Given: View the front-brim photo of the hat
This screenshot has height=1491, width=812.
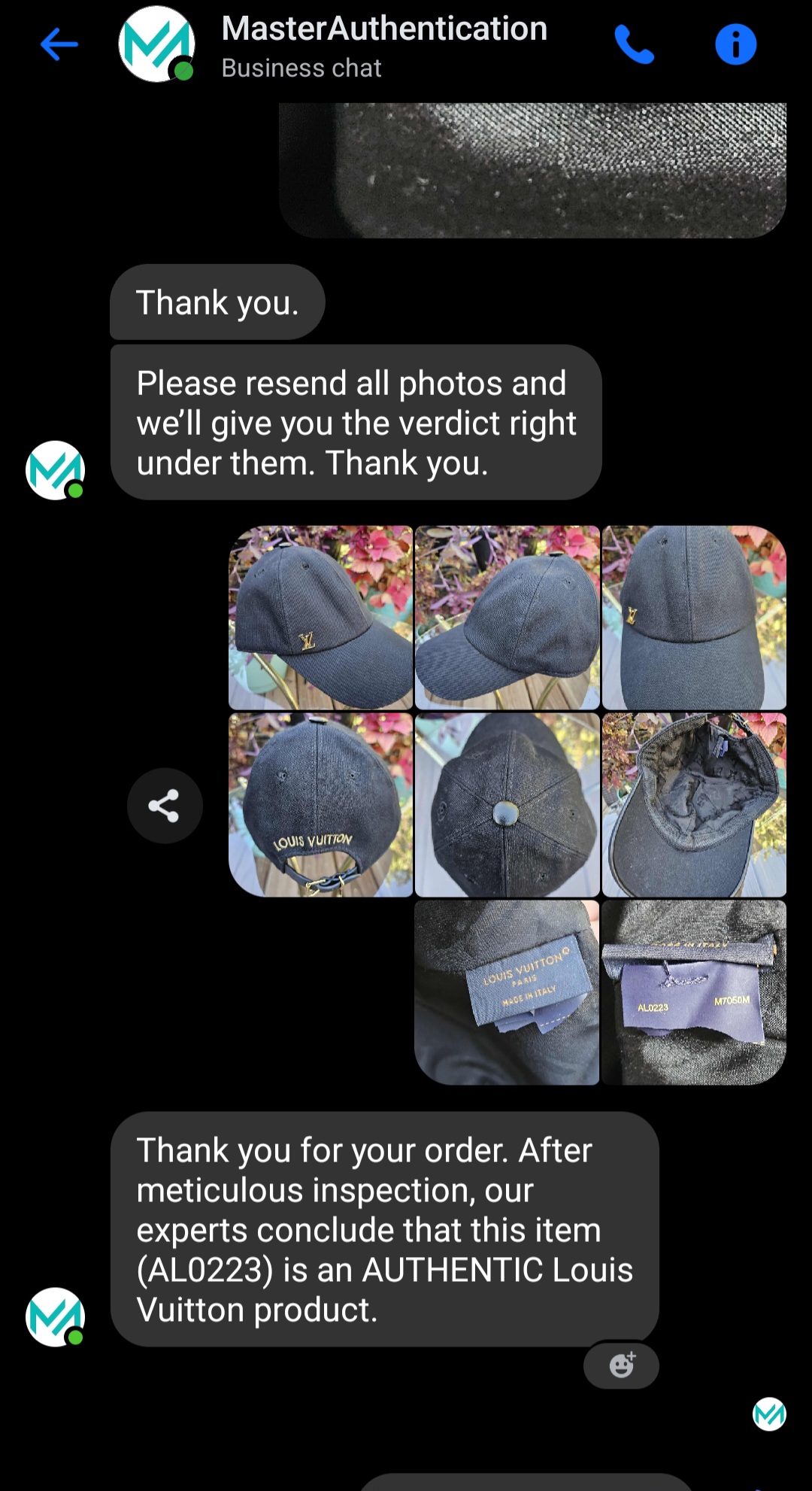Looking at the screenshot, I should [694, 618].
